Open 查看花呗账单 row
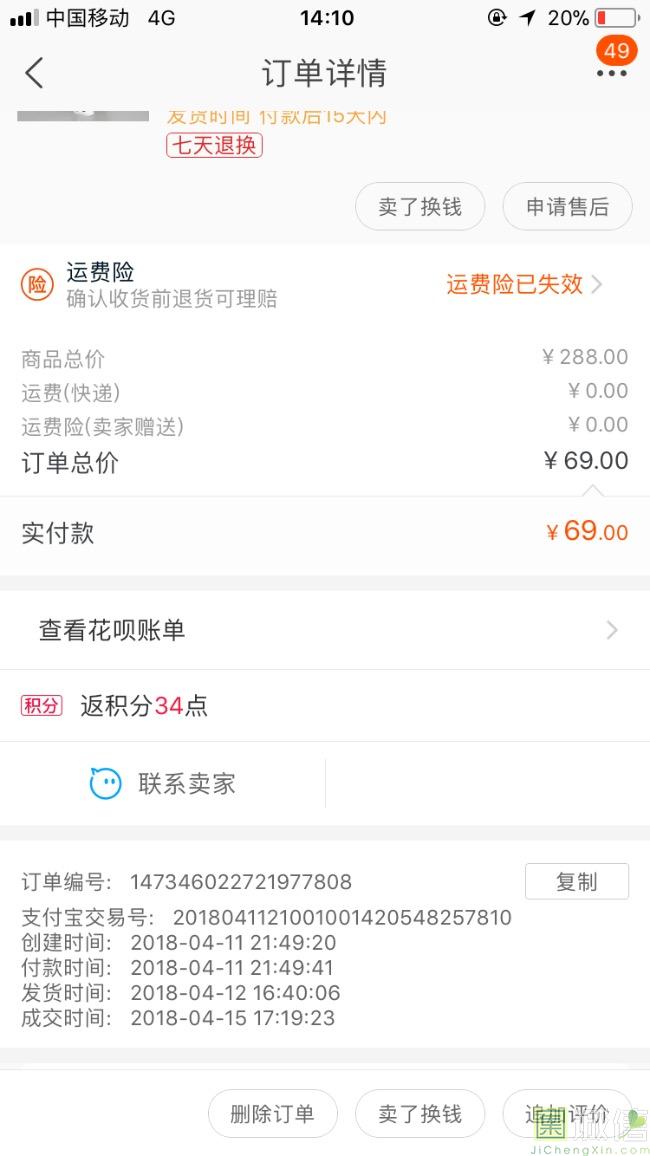650x1156 pixels. [325, 630]
